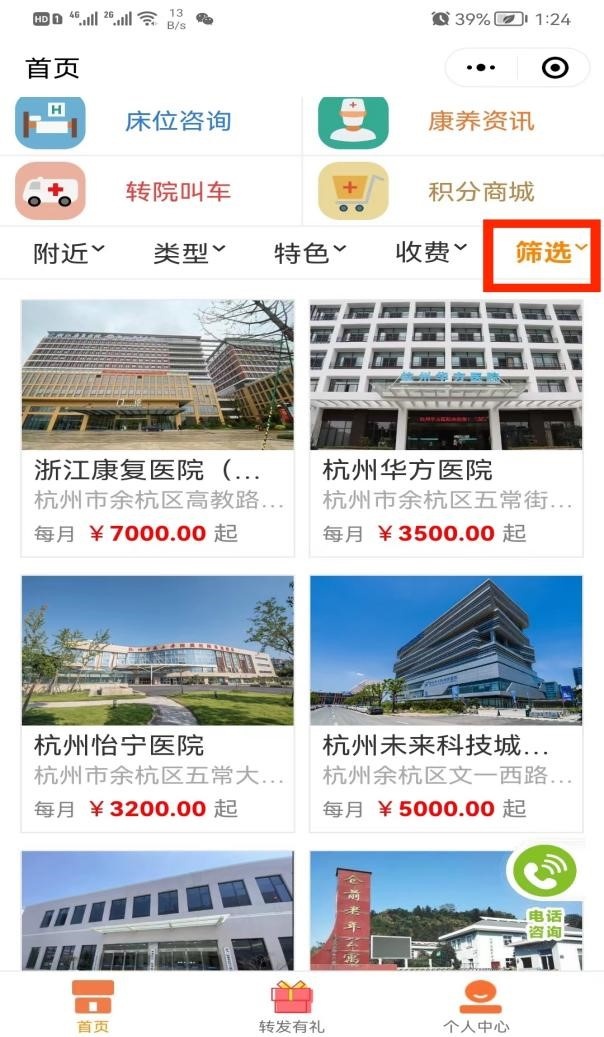Screen dimensions: 604x1037
Task: Open the 特色 features dropdown
Action: pyautogui.click(x=310, y=253)
